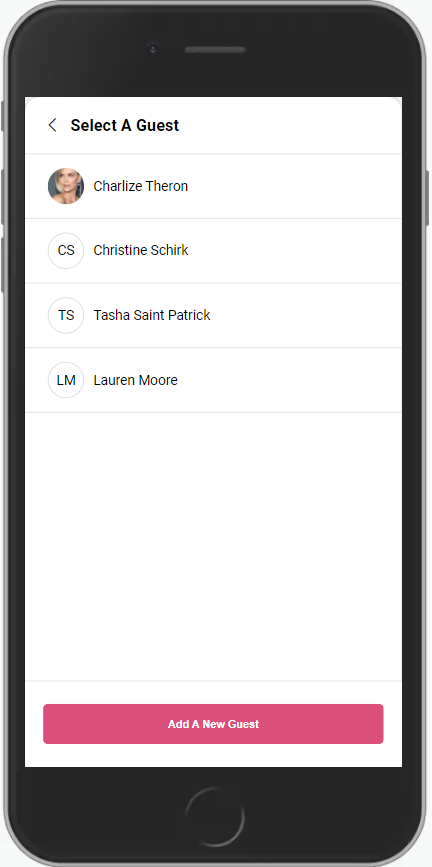Go back using the arrow icon
This screenshot has width=432, height=867.
pos(53,126)
